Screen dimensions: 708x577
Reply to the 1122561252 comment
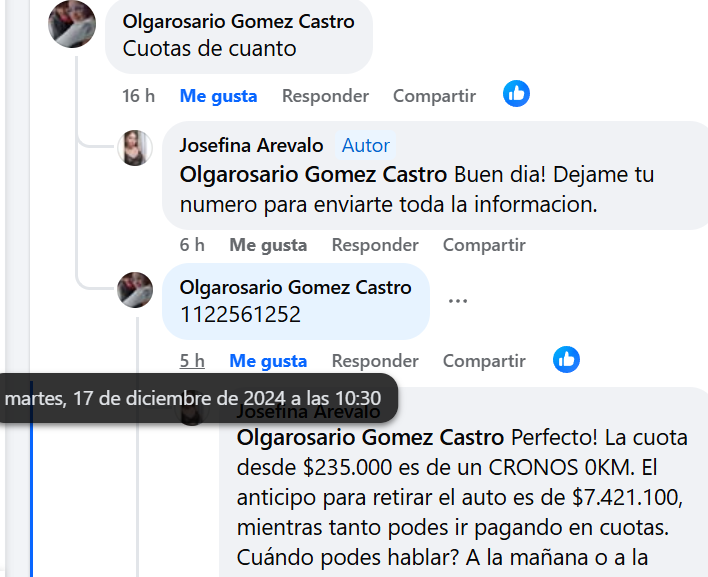375,361
